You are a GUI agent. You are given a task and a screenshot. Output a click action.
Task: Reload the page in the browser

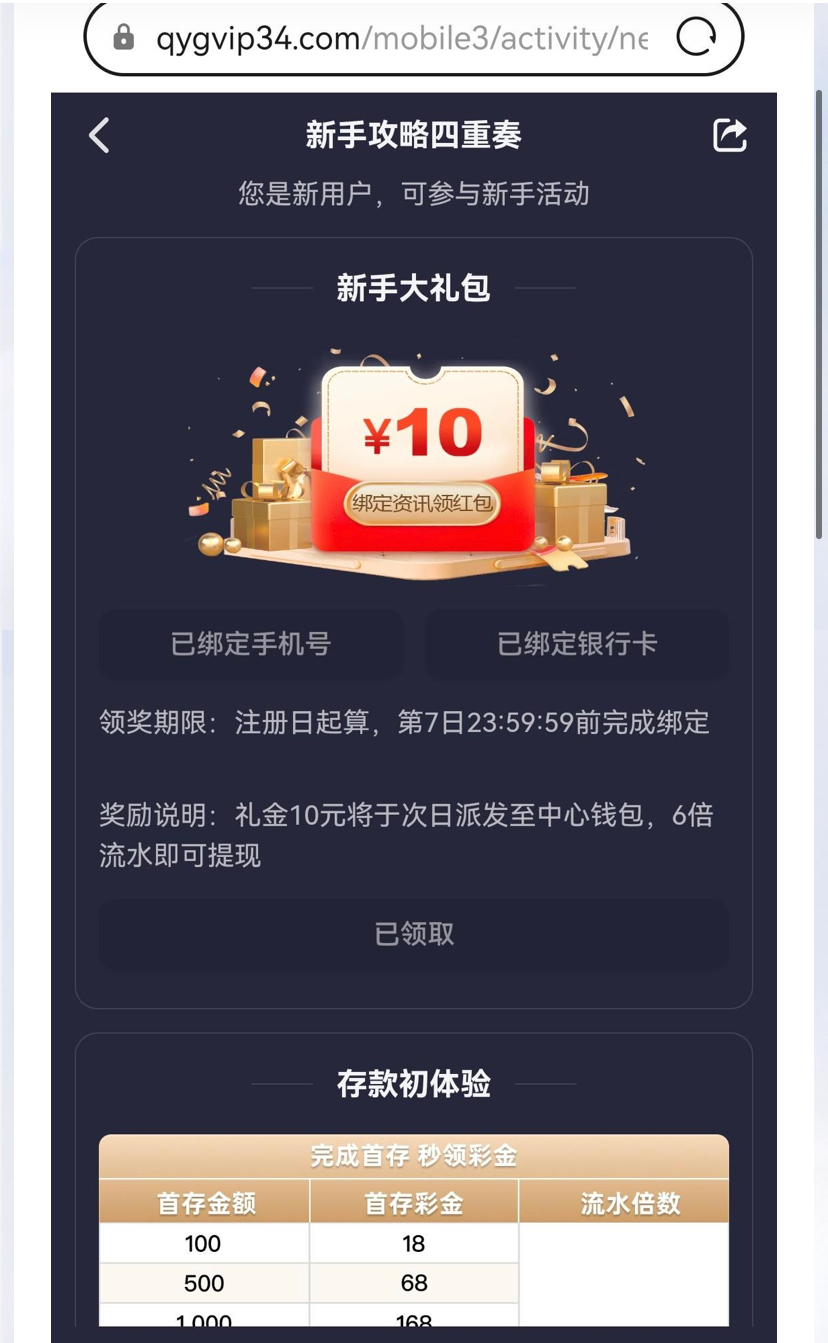click(696, 39)
